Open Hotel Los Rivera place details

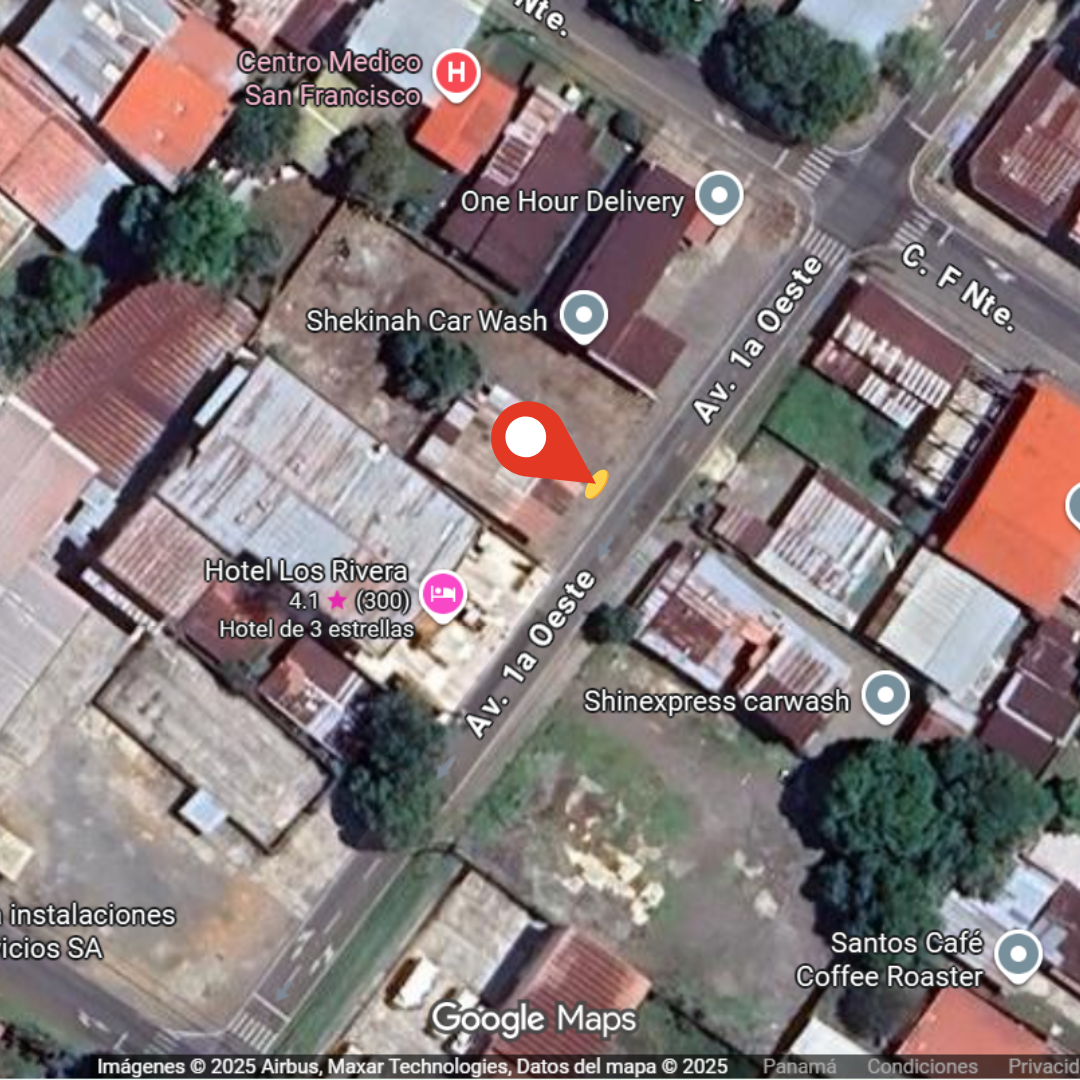pos(443,594)
